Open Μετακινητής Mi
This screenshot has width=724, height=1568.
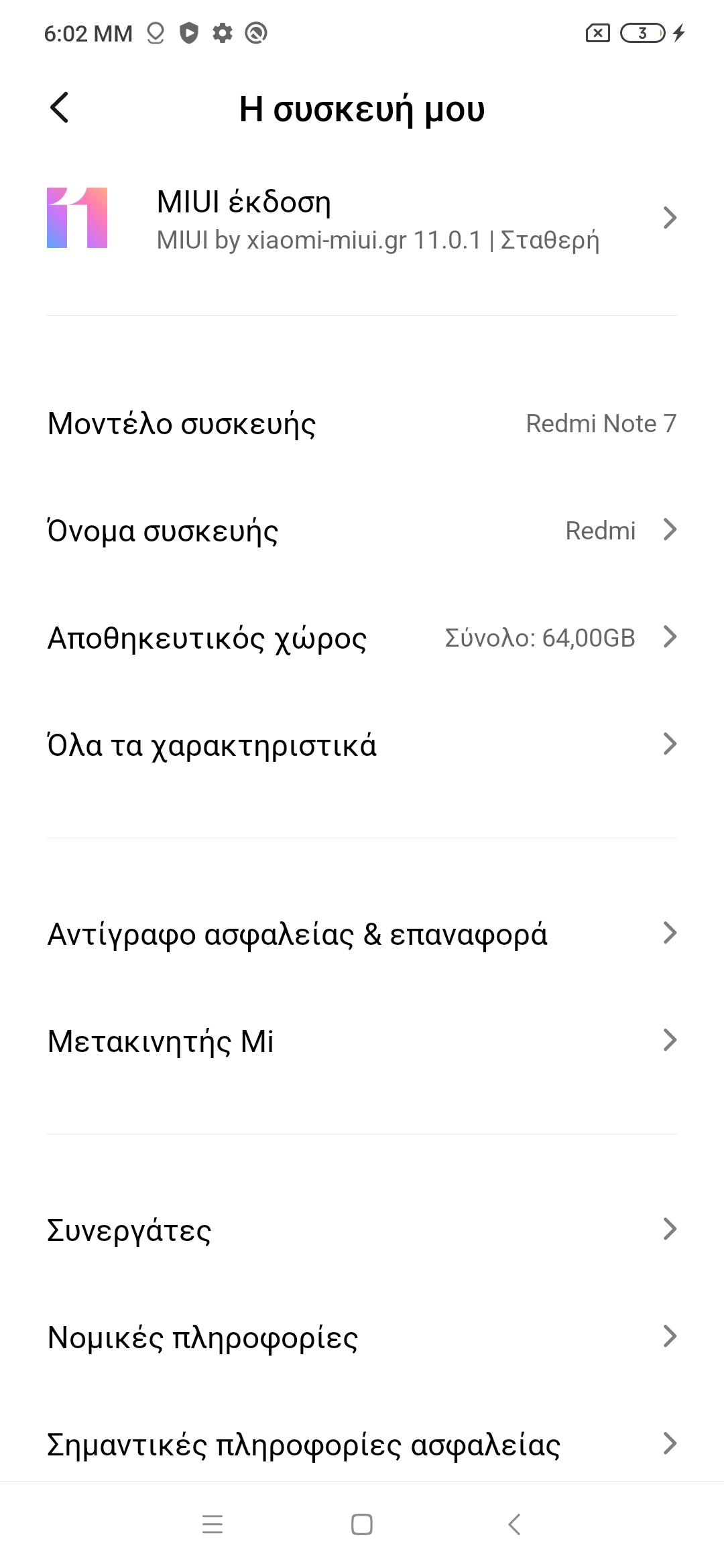[x=362, y=1041]
